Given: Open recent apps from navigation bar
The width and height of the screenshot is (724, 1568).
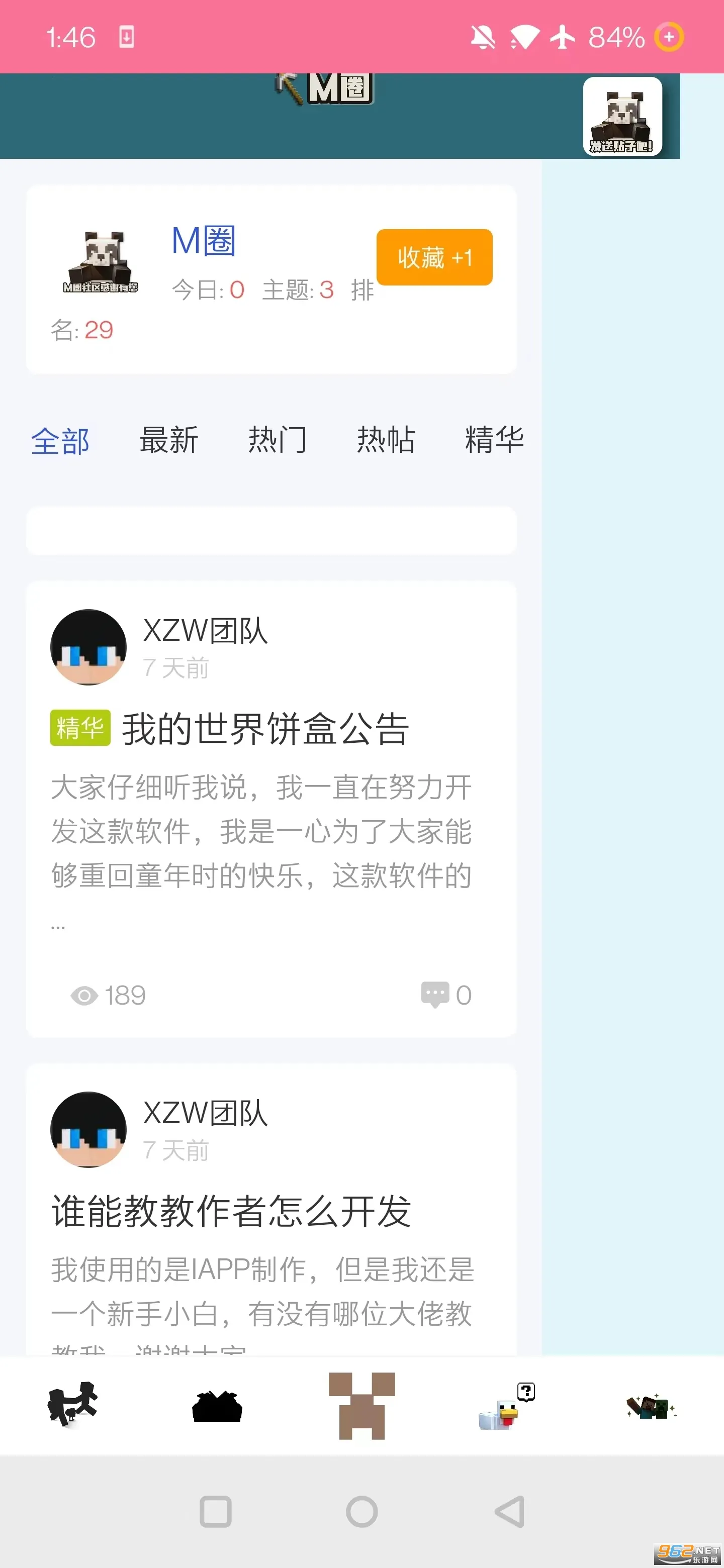Looking at the screenshot, I should 216,1511.
